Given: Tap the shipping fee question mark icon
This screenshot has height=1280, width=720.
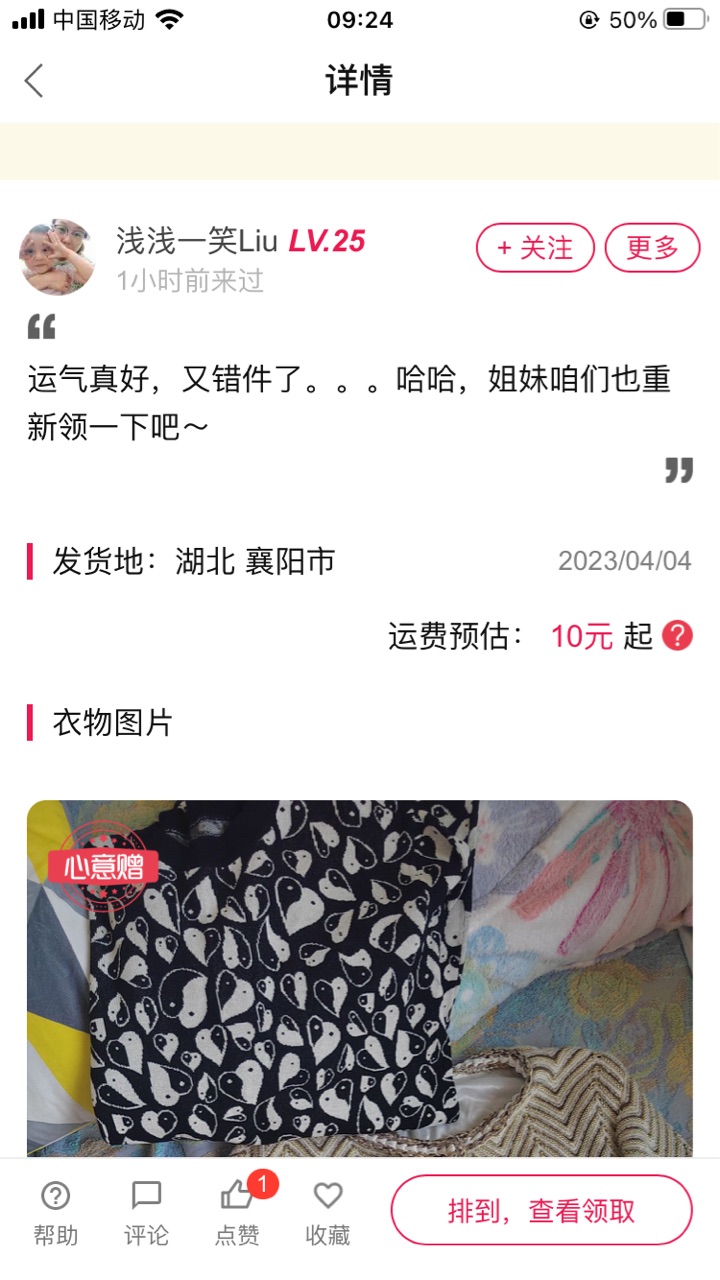Looking at the screenshot, I should 677,635.
